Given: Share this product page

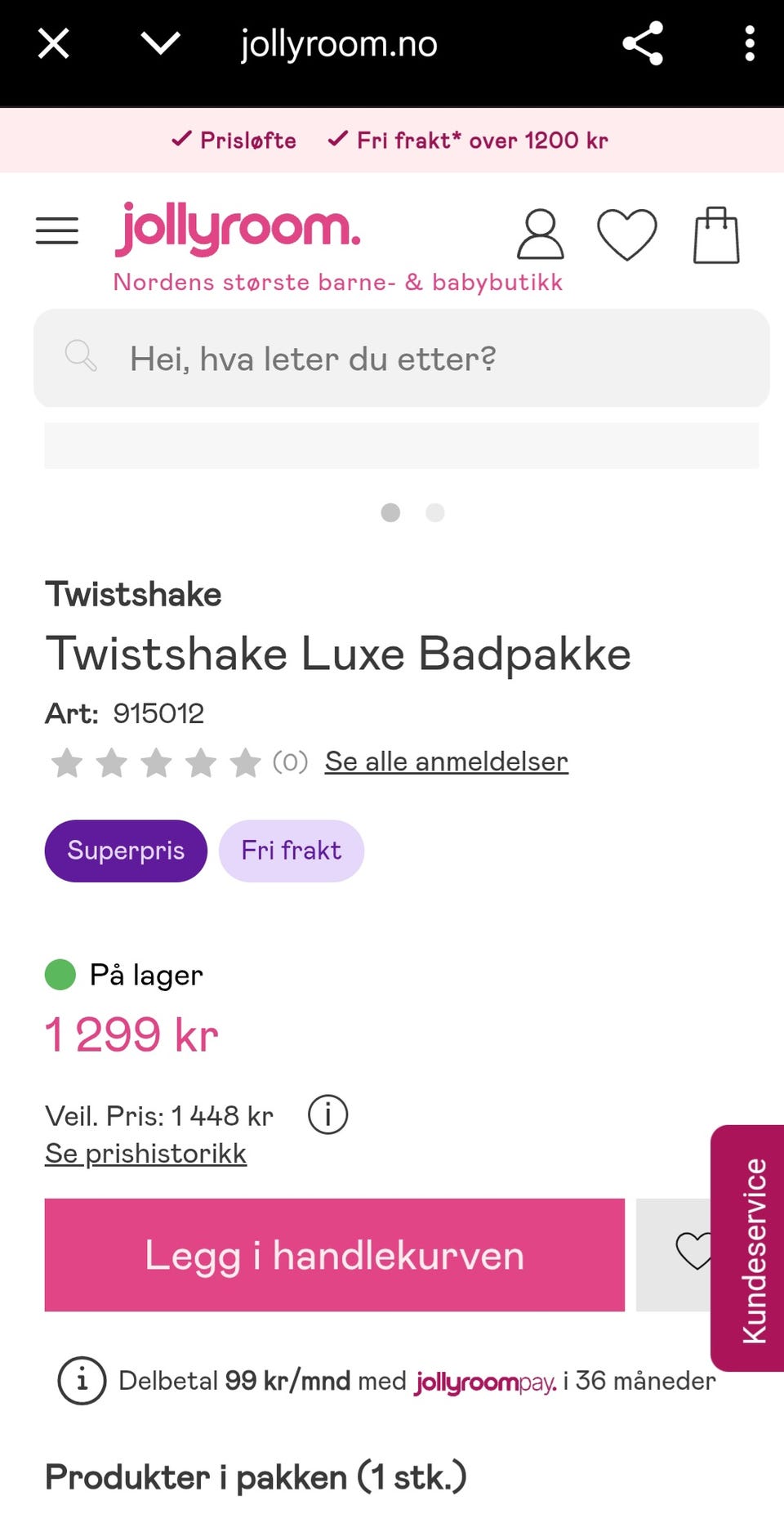Looking at the screenshot, I should click(641, 43).
